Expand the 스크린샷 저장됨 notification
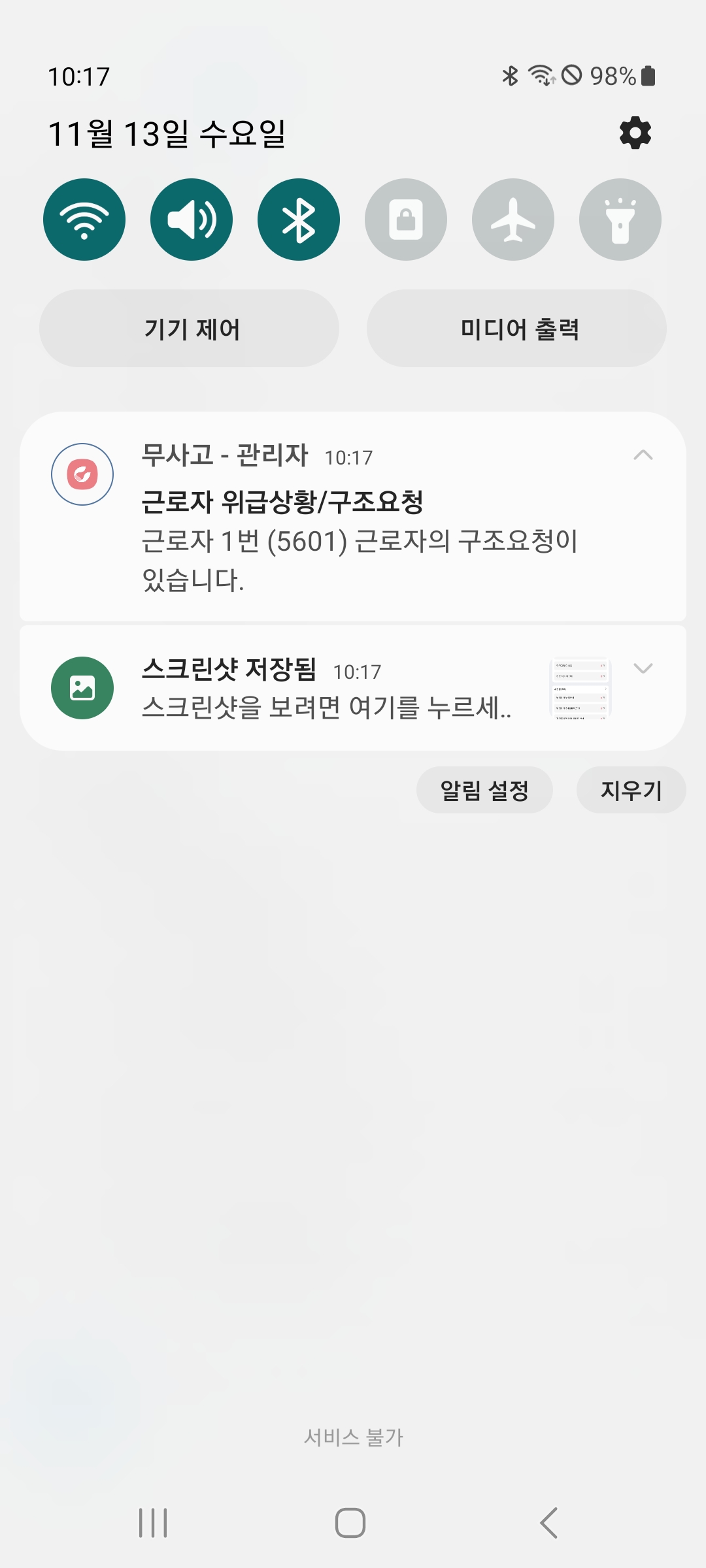The image size is (706, 1568). (x=643, y=668)
